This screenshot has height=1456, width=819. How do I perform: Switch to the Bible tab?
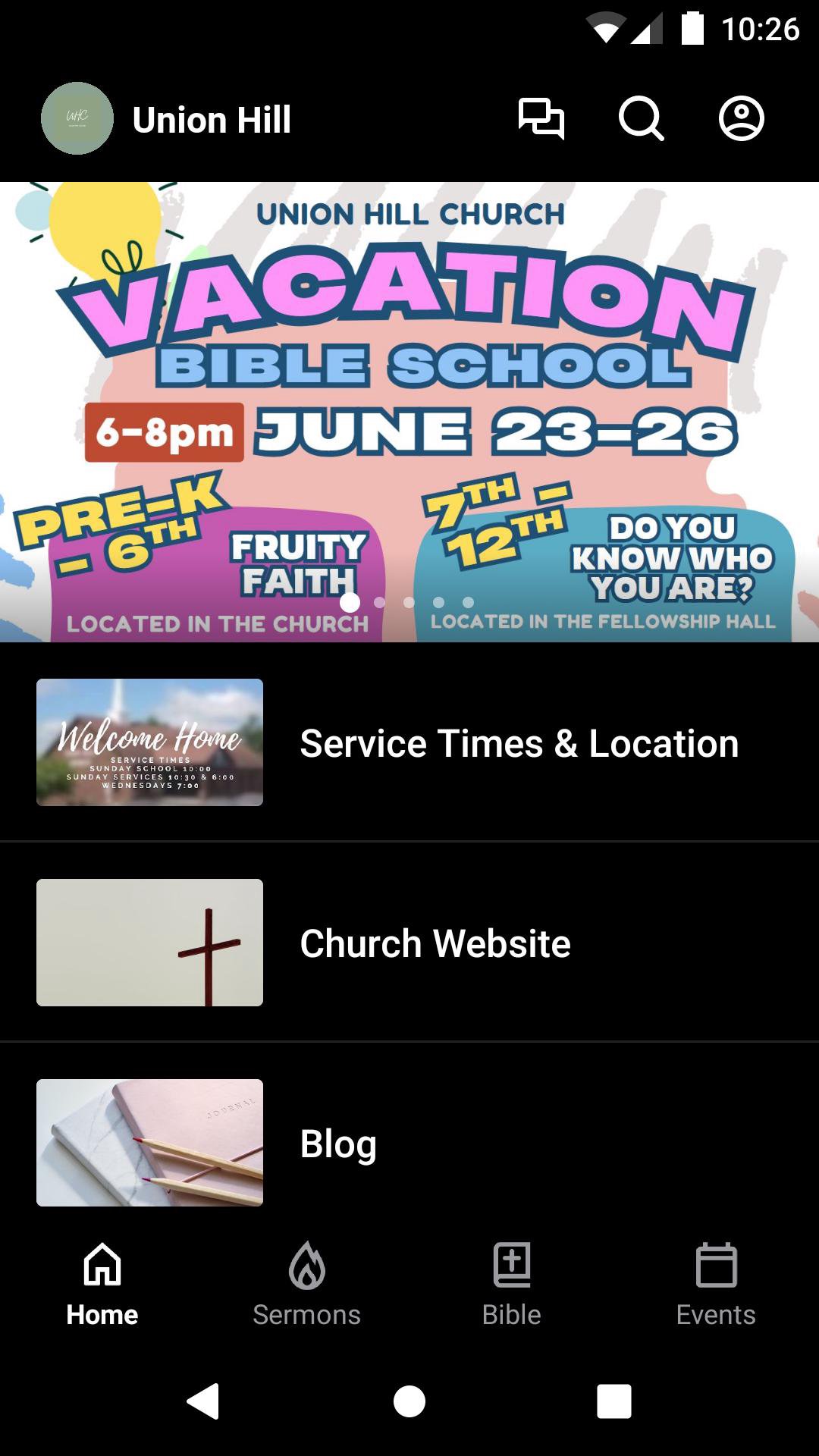click(x=512, y=1283)
